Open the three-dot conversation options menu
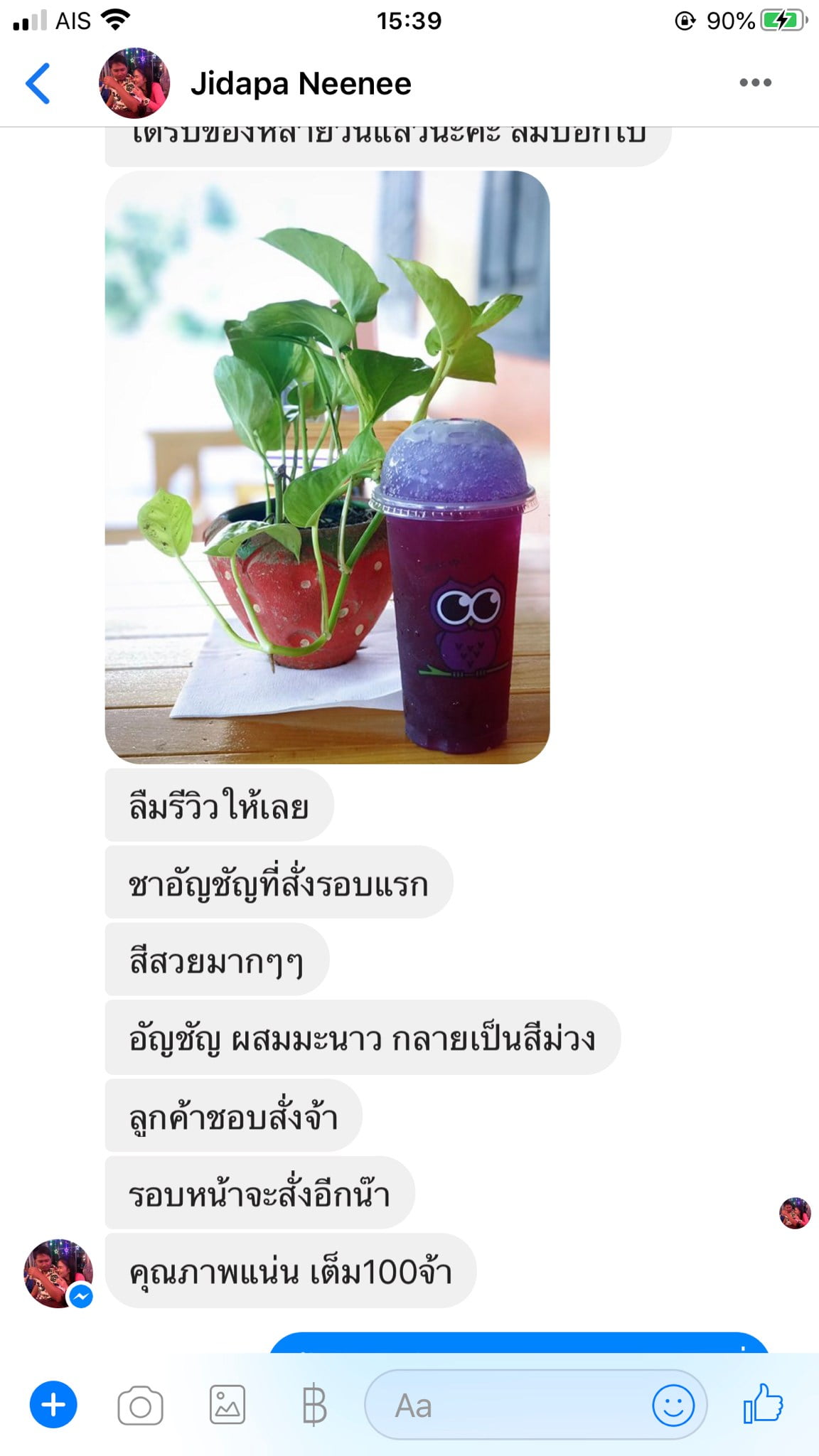The height and width of the screenshot is (1456, 819). pyautogui.click(x=755, y=82)
